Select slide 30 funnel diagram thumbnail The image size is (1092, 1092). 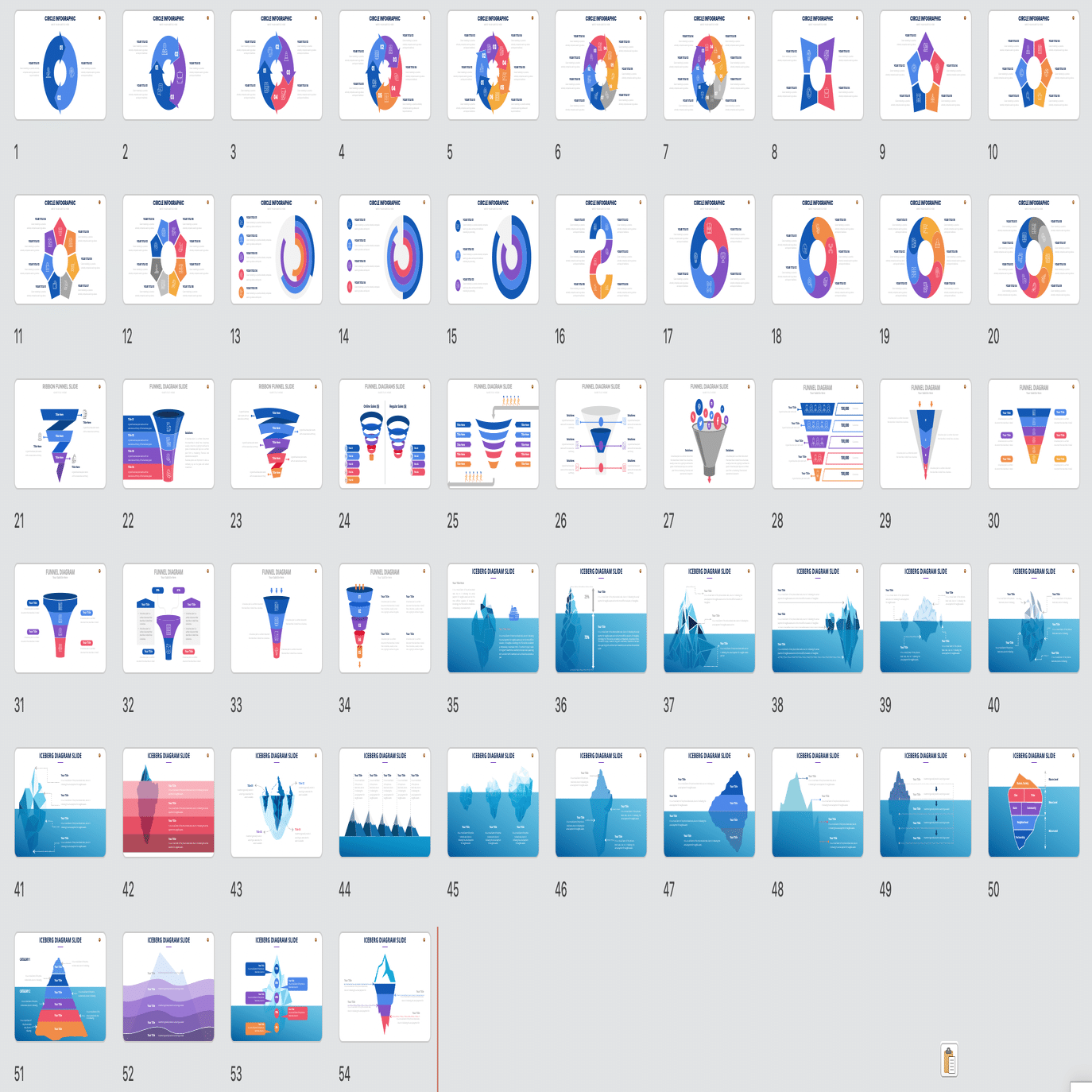tap(1033, 434)
